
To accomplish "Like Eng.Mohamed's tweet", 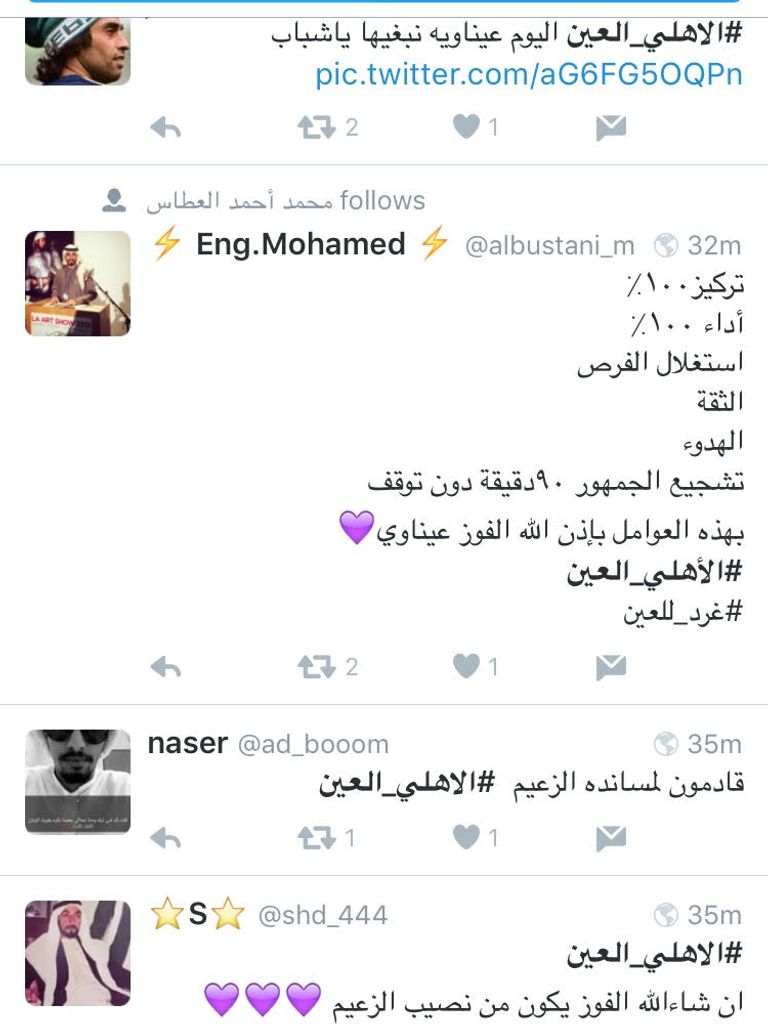I will click(x=466, y=667).
